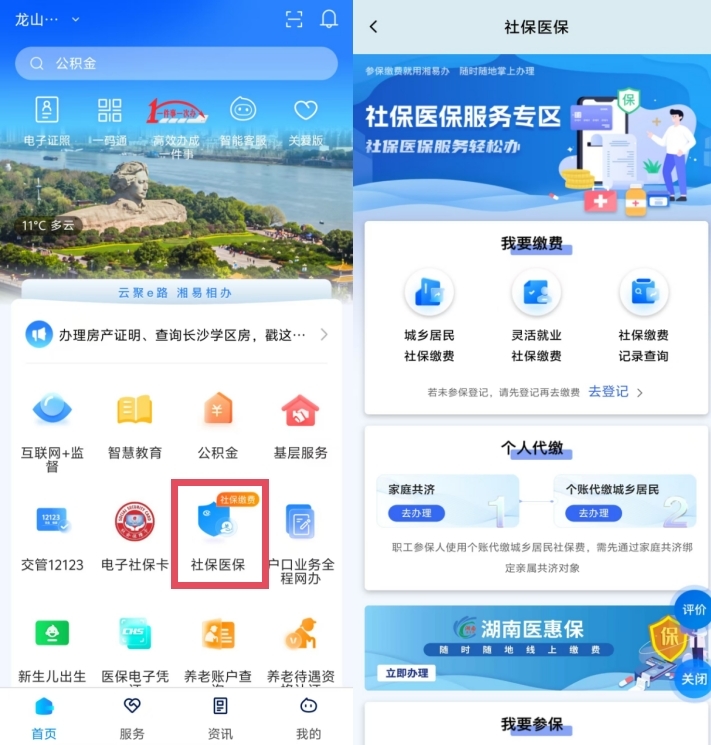Open the scan icon in top bar
The image size is (711, 745).
(x=293, y=19)
